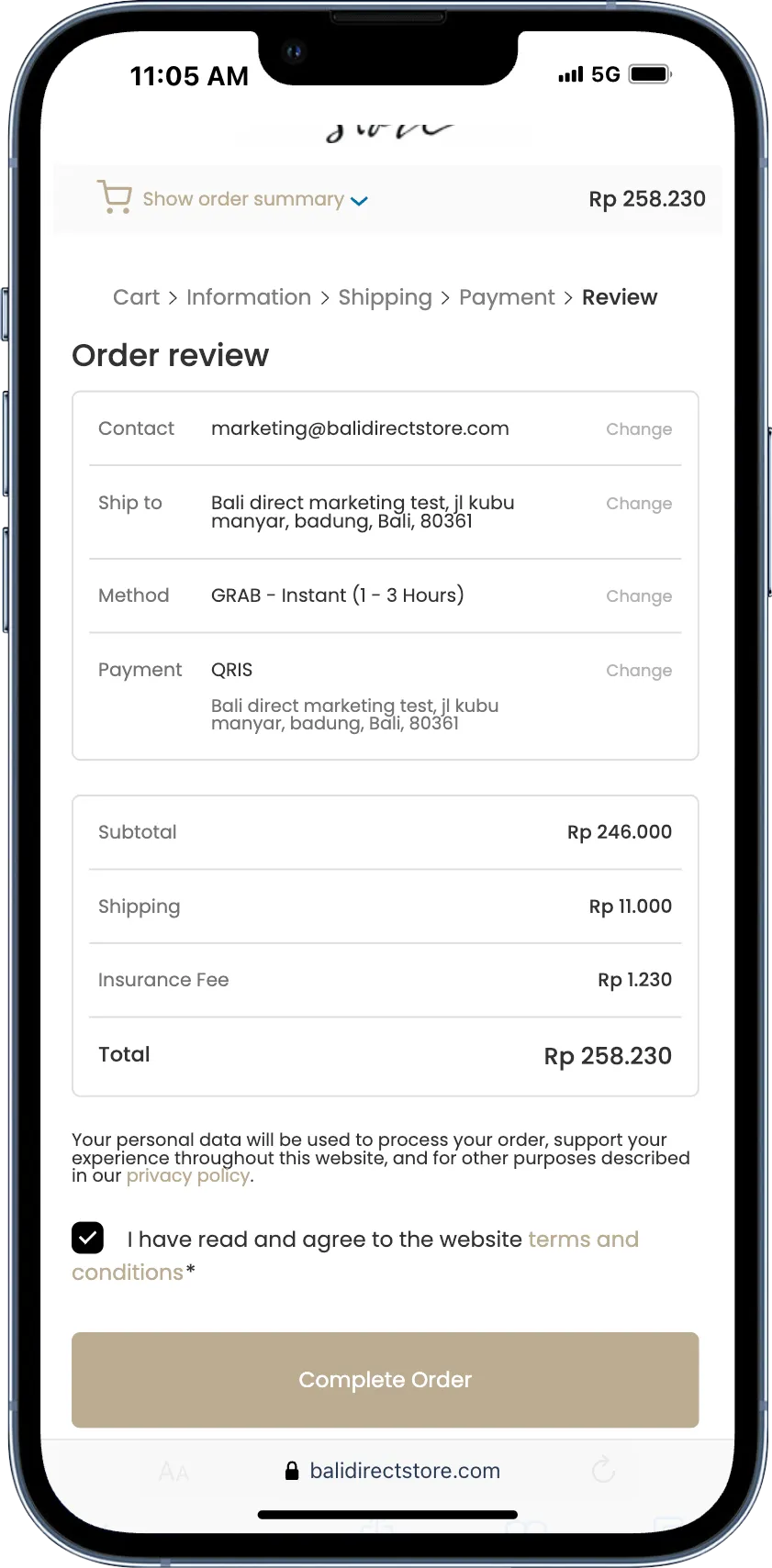Screen dimensions: 772x1568
Task: Change the QRIS payment option
Action: point(639,671)
